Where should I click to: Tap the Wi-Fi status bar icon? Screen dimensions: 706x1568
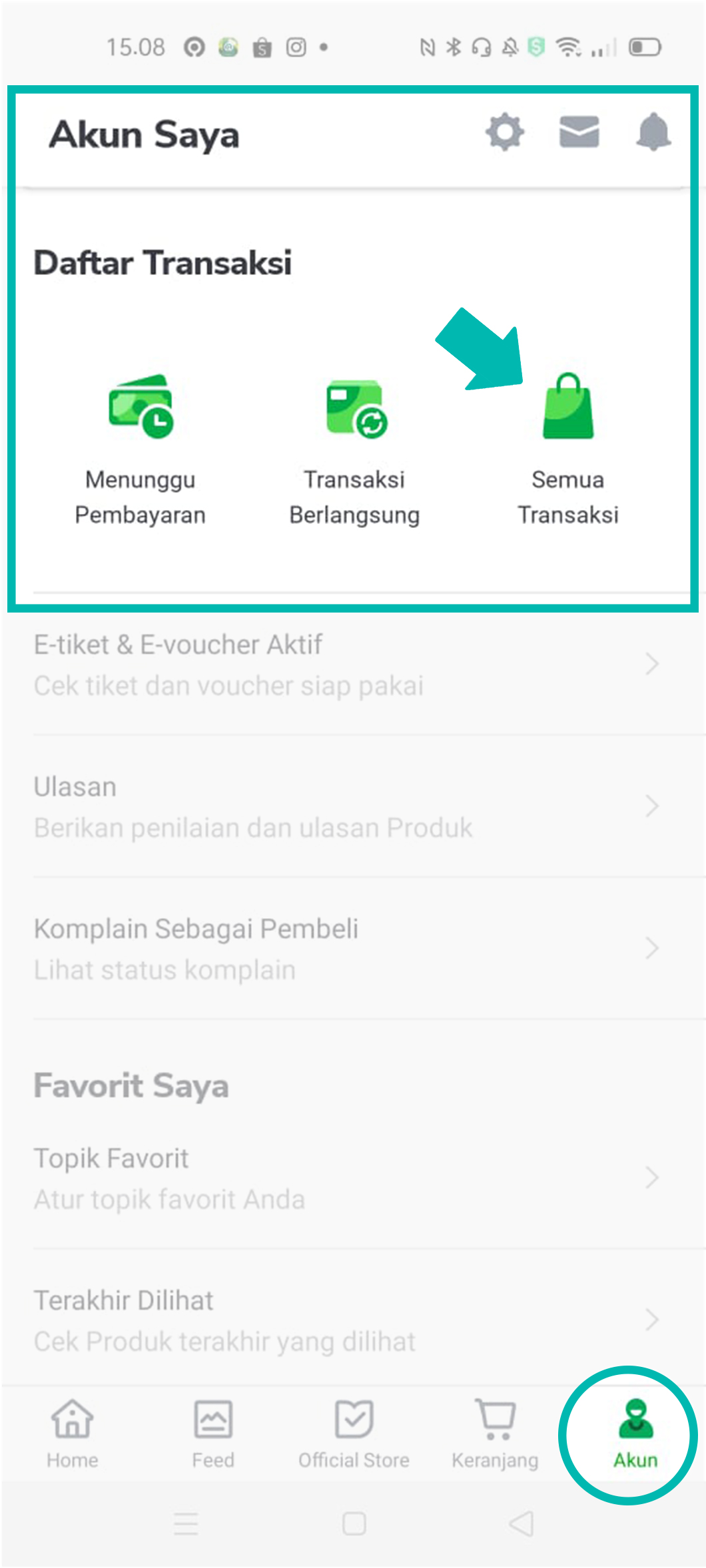pyautogui.click(x=567, y=46)
